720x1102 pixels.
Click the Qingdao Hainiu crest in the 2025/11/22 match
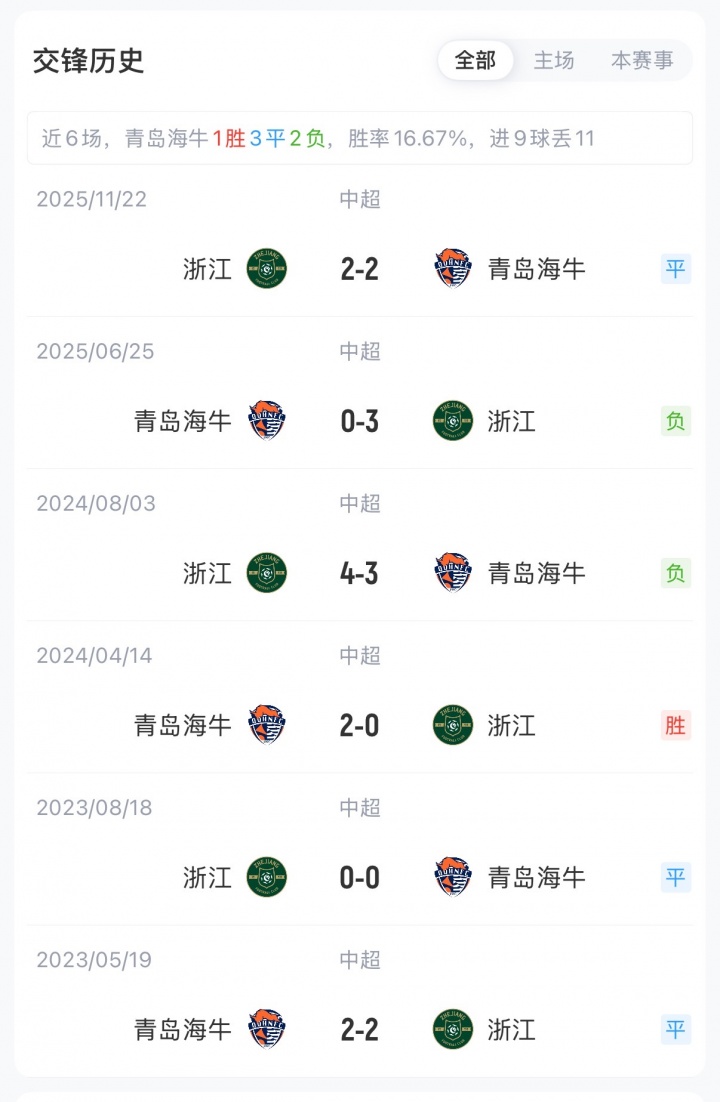pyautogui.click(x=453, y=268)
